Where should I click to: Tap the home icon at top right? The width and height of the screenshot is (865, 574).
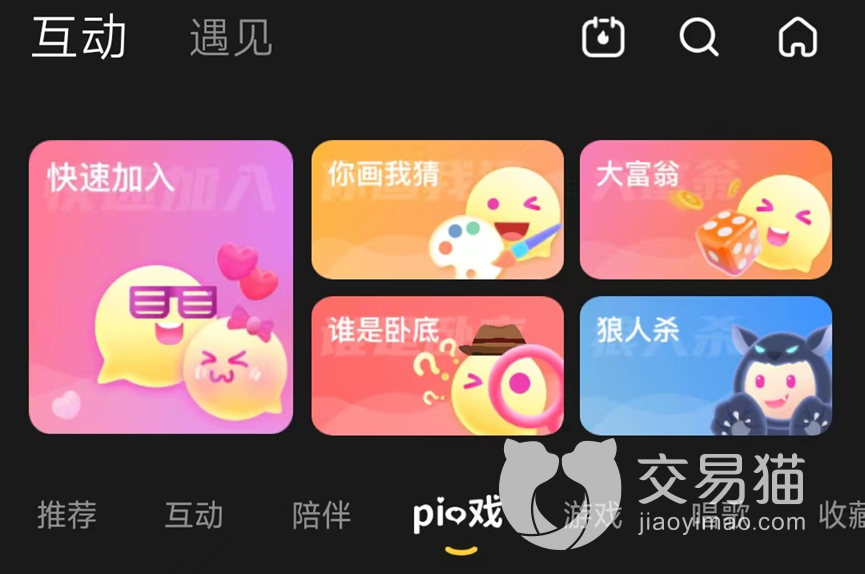click(797, 38)
